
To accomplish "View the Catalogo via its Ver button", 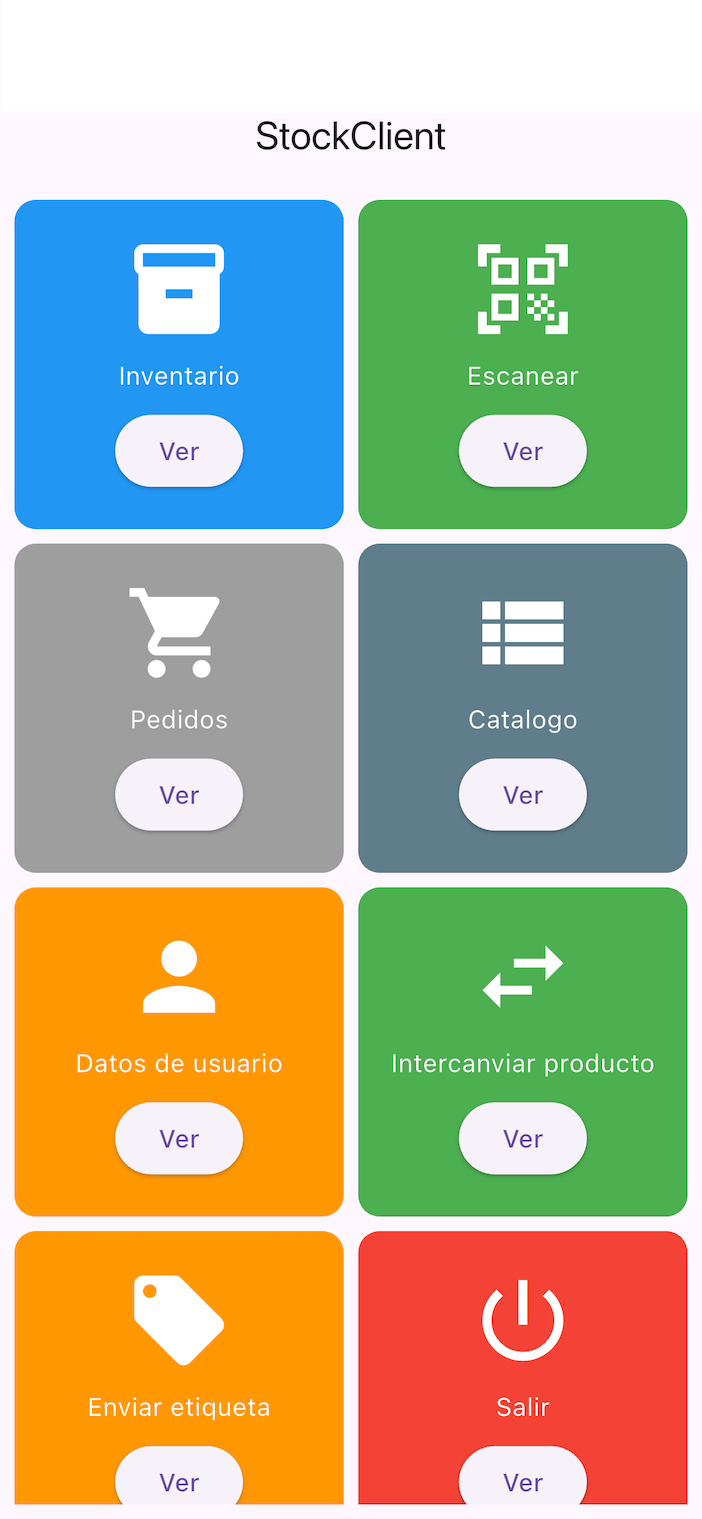I will click(522, 795).
